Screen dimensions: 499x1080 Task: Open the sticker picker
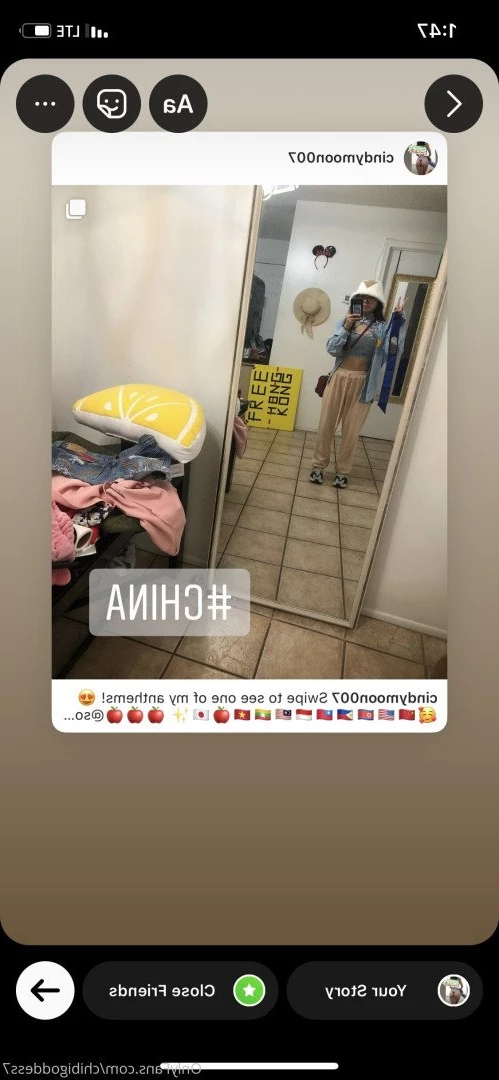pos(112,104)
